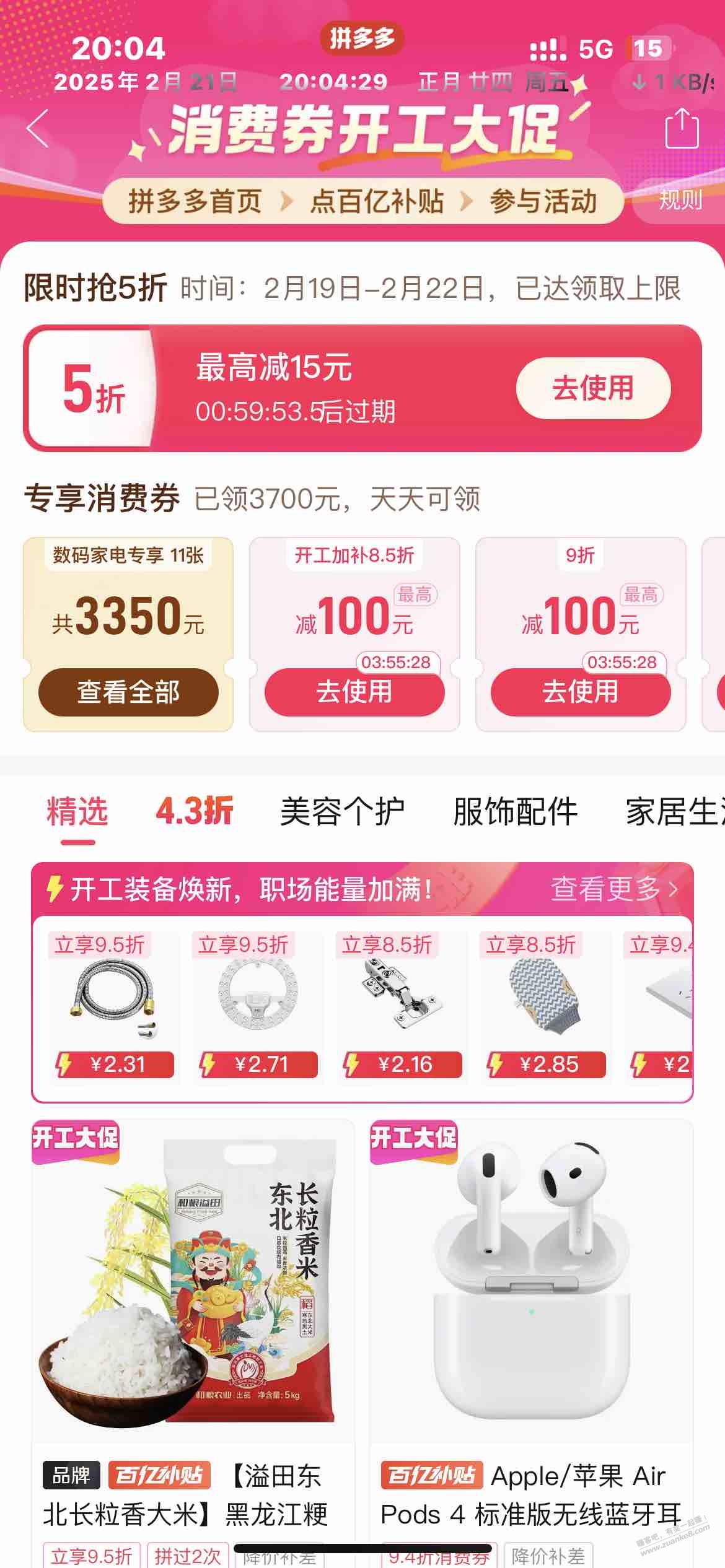Use the 5折 coupon via 去使用
Viewport: 725px width, 1568px height.
click(x=593, y=388)
